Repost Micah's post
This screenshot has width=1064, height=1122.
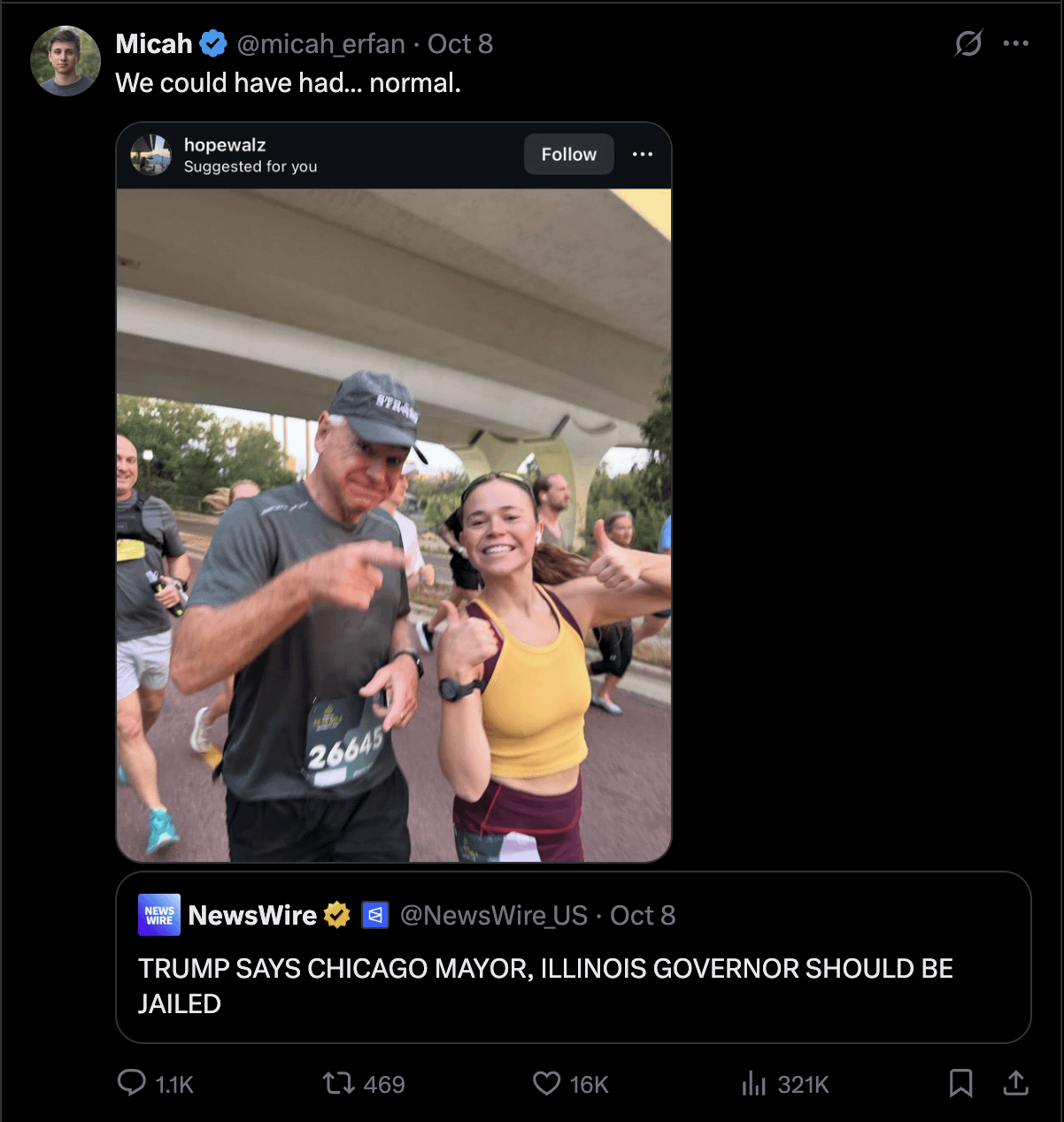point(339,1083)
